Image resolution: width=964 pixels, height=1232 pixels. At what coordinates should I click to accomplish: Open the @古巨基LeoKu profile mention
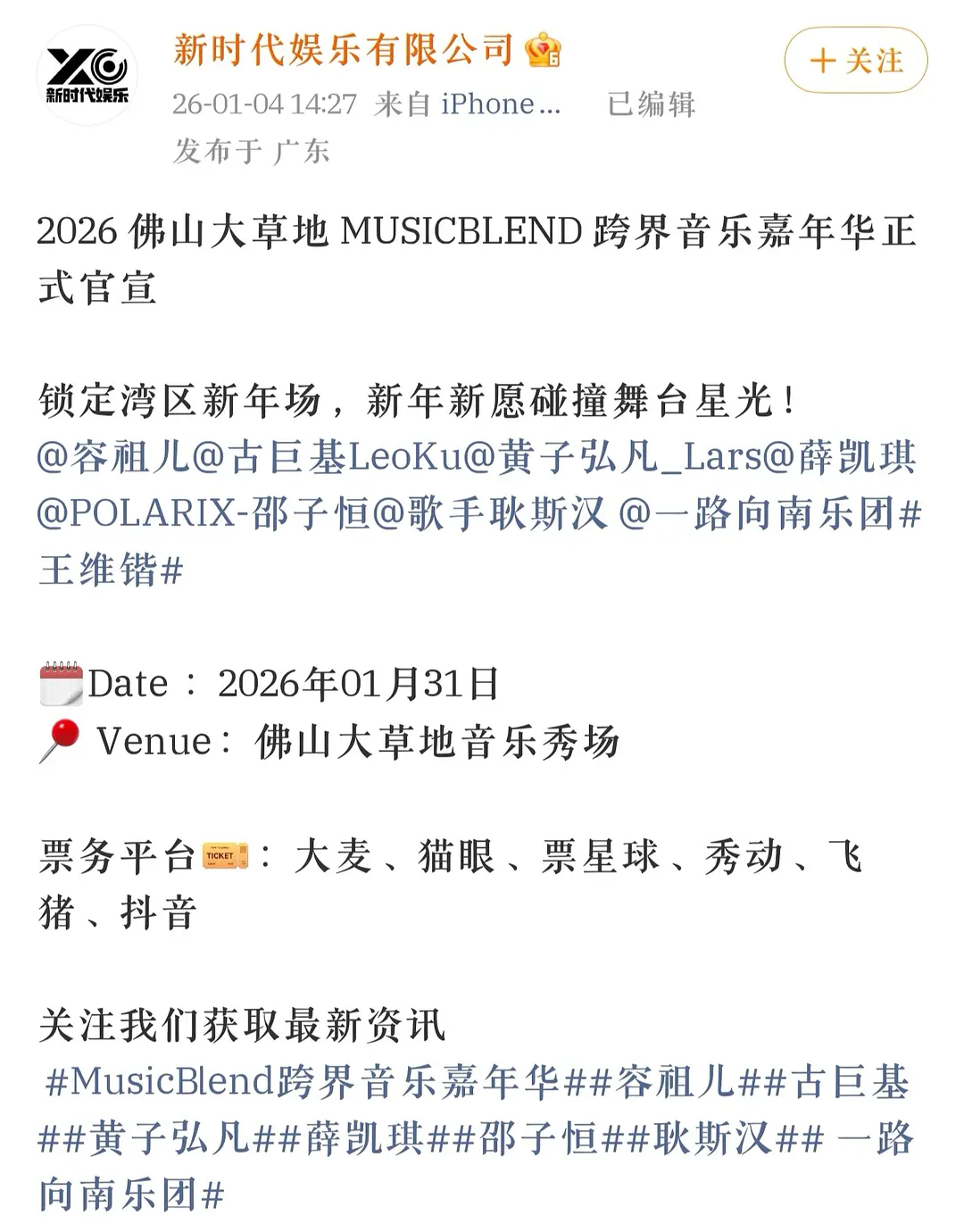pos(326,458)
